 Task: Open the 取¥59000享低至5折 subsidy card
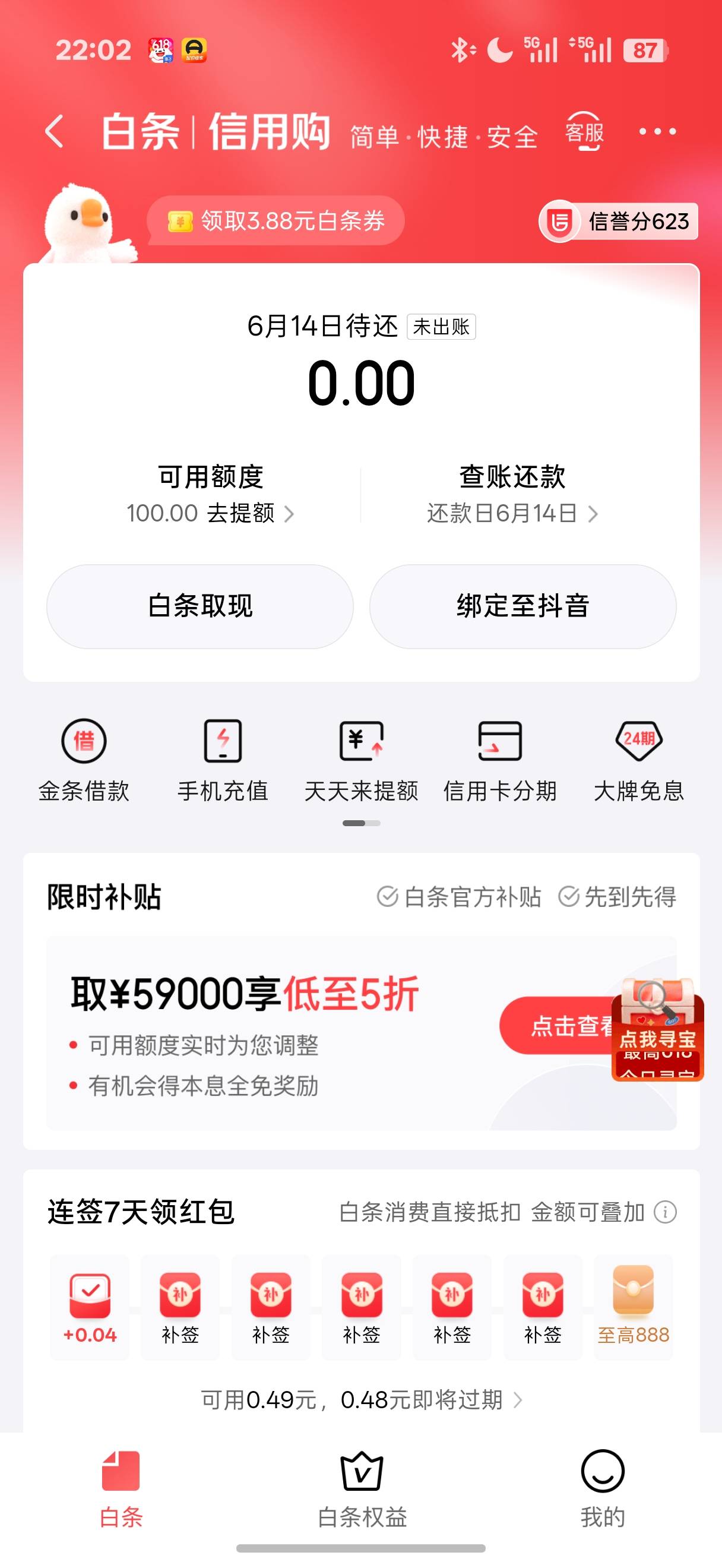[362, 1033]
